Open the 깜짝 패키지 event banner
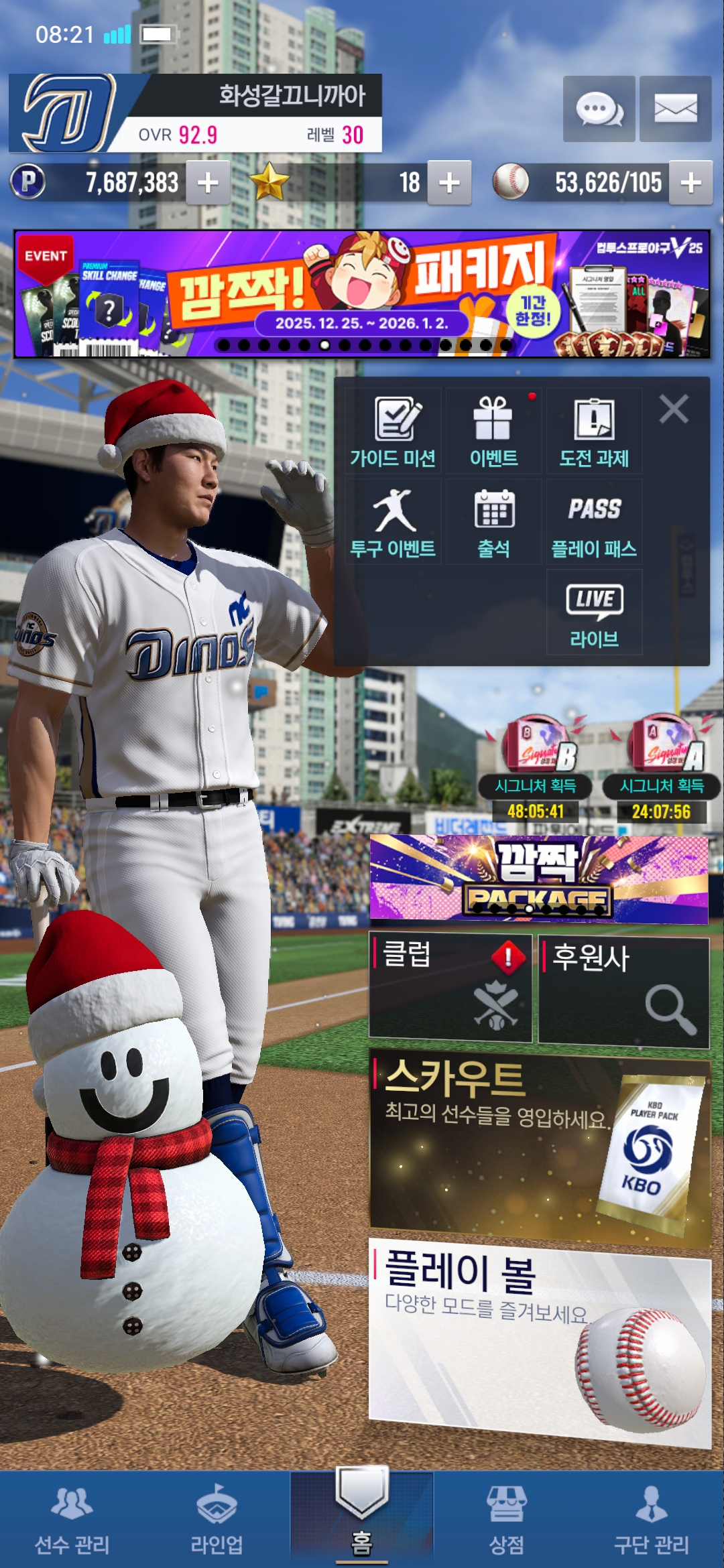 [x=362, y=293]
